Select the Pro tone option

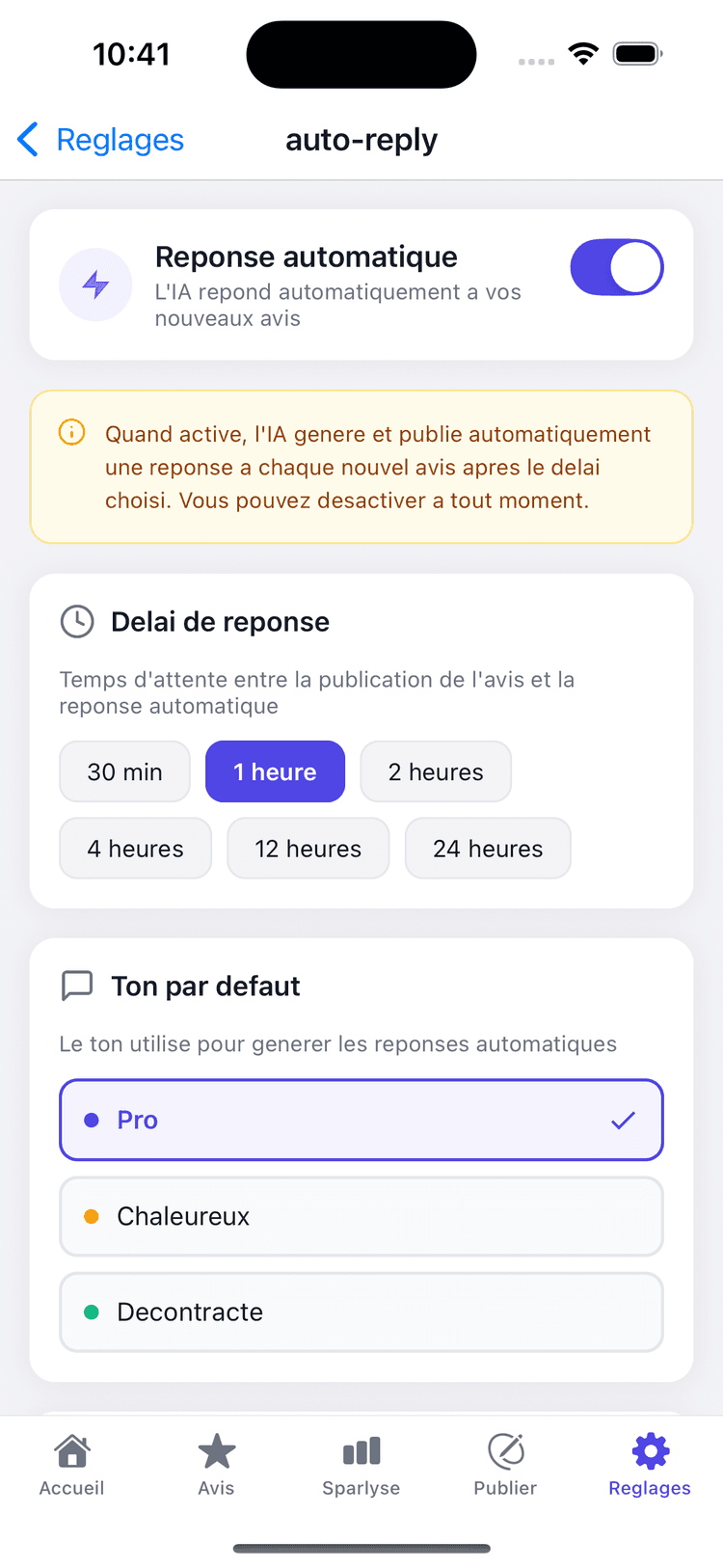[x=361, y=1120]
